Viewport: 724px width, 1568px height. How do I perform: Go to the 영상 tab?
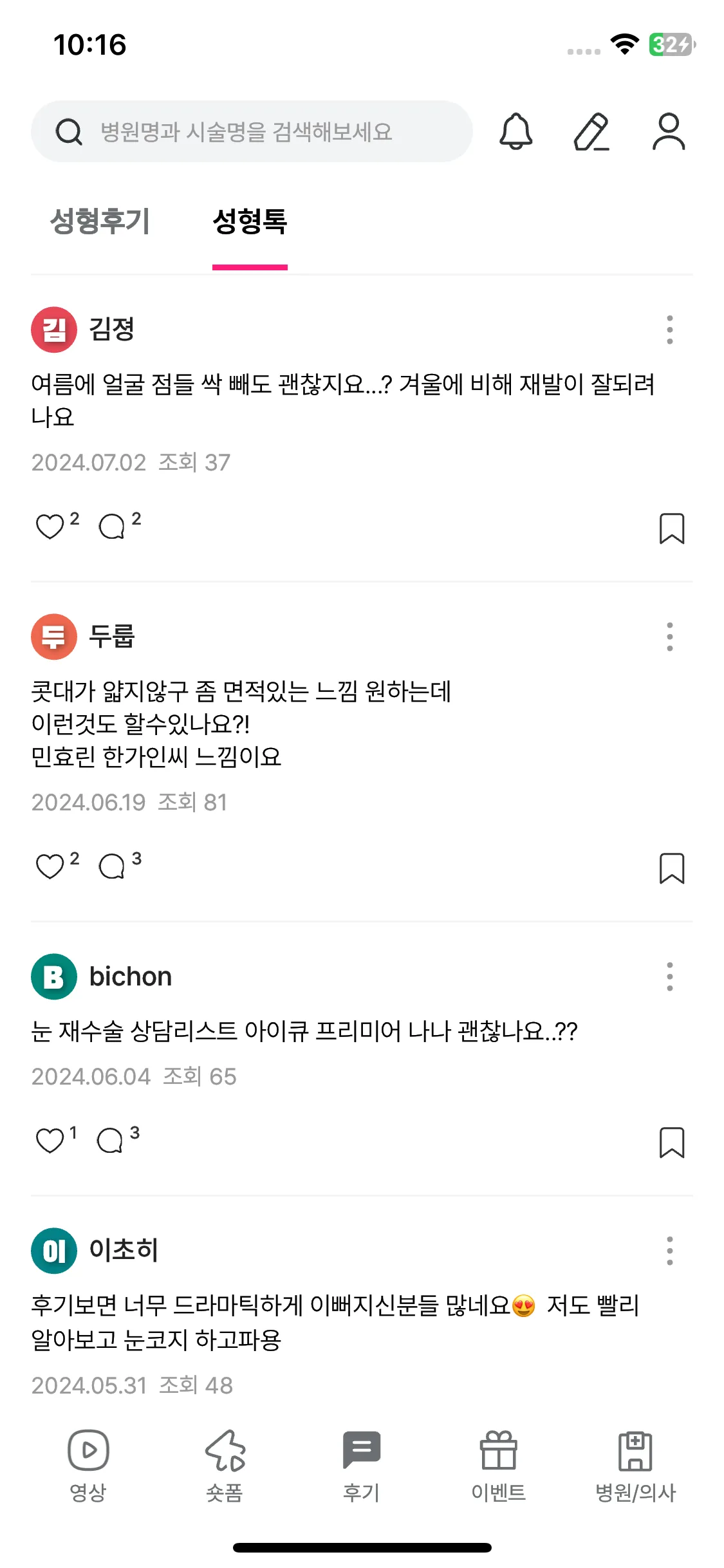(x=88, y=1465)
